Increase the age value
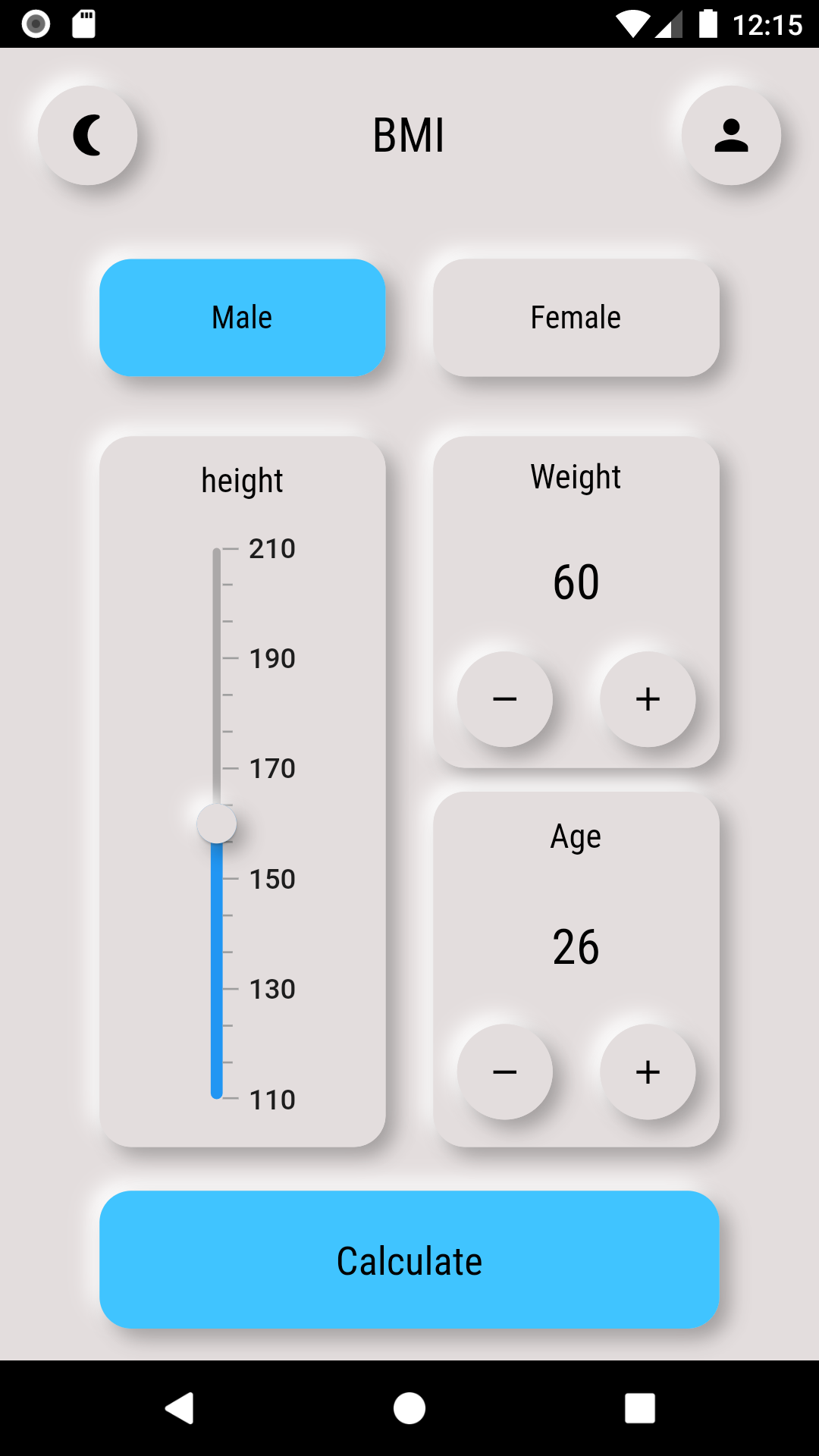The image size is (819, 1456). [648, 1072]
